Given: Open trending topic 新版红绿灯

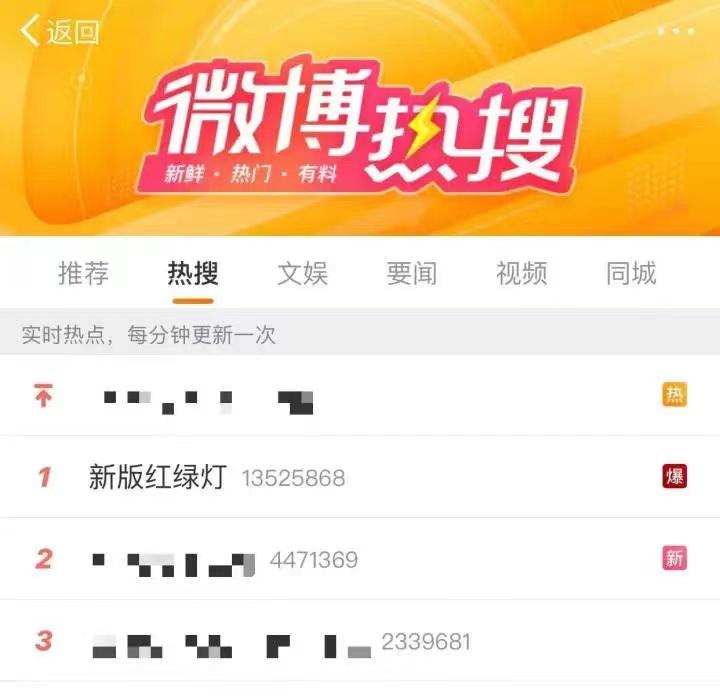Looking at the screenshot, I should 158,477.
